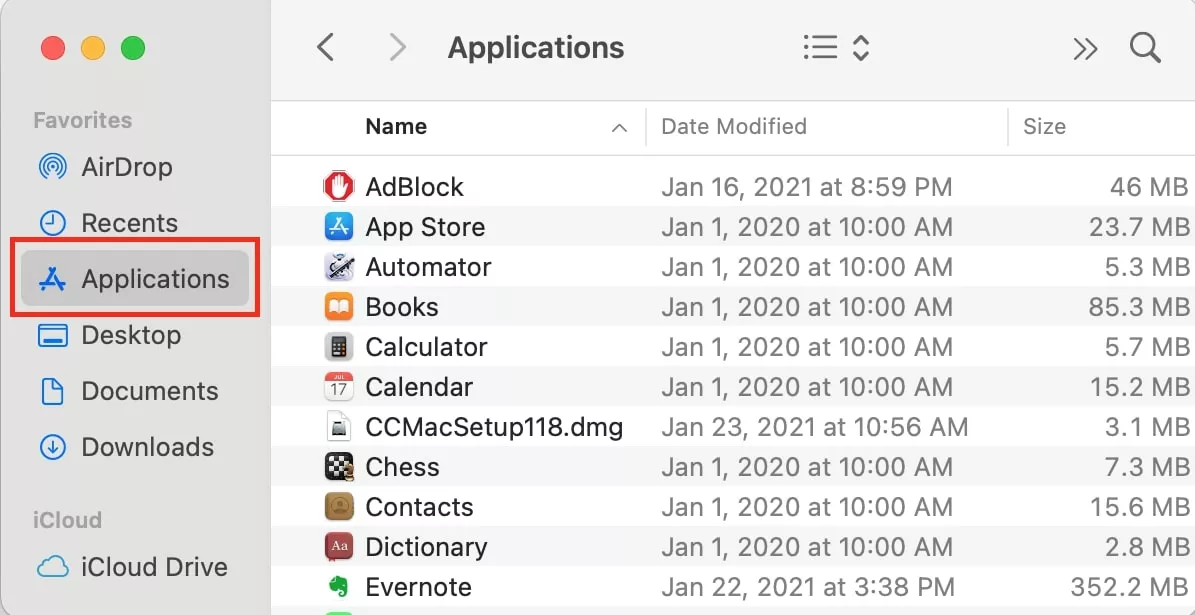The width and height of the screenshot is (1195, 615).
Task: Open the Finder search
Action: 1145,47
